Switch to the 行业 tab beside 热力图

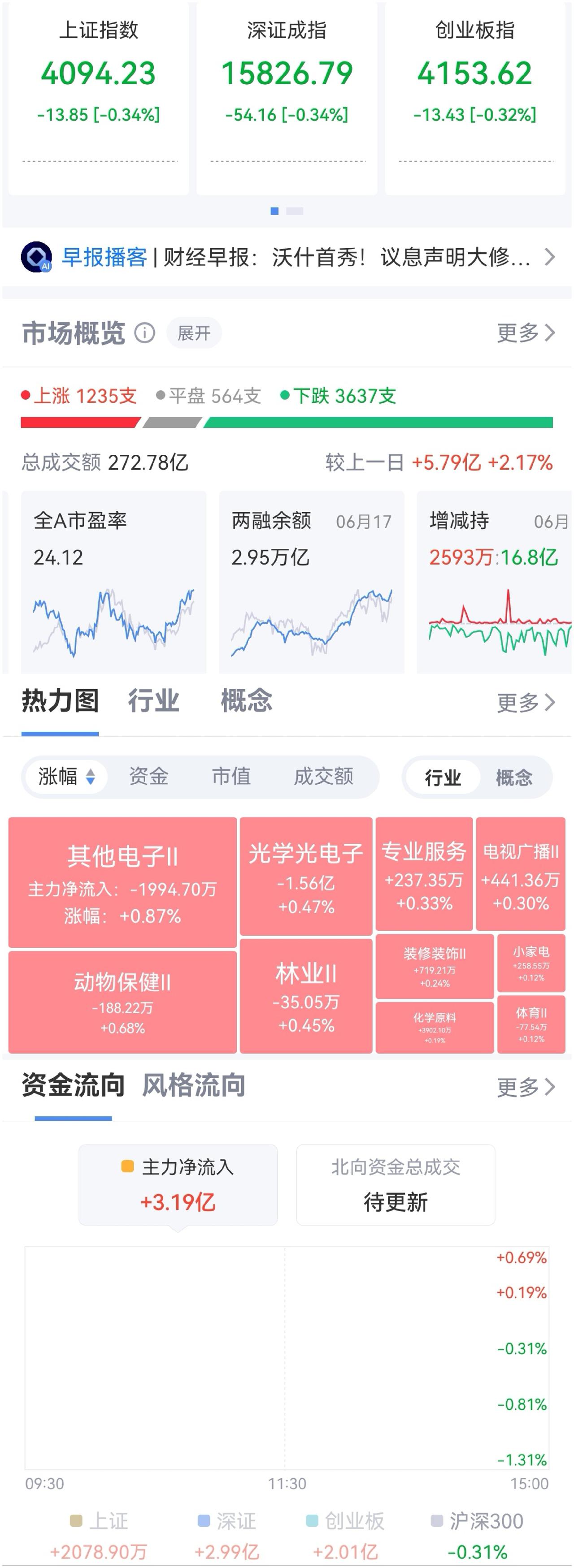tap(153, 700)
